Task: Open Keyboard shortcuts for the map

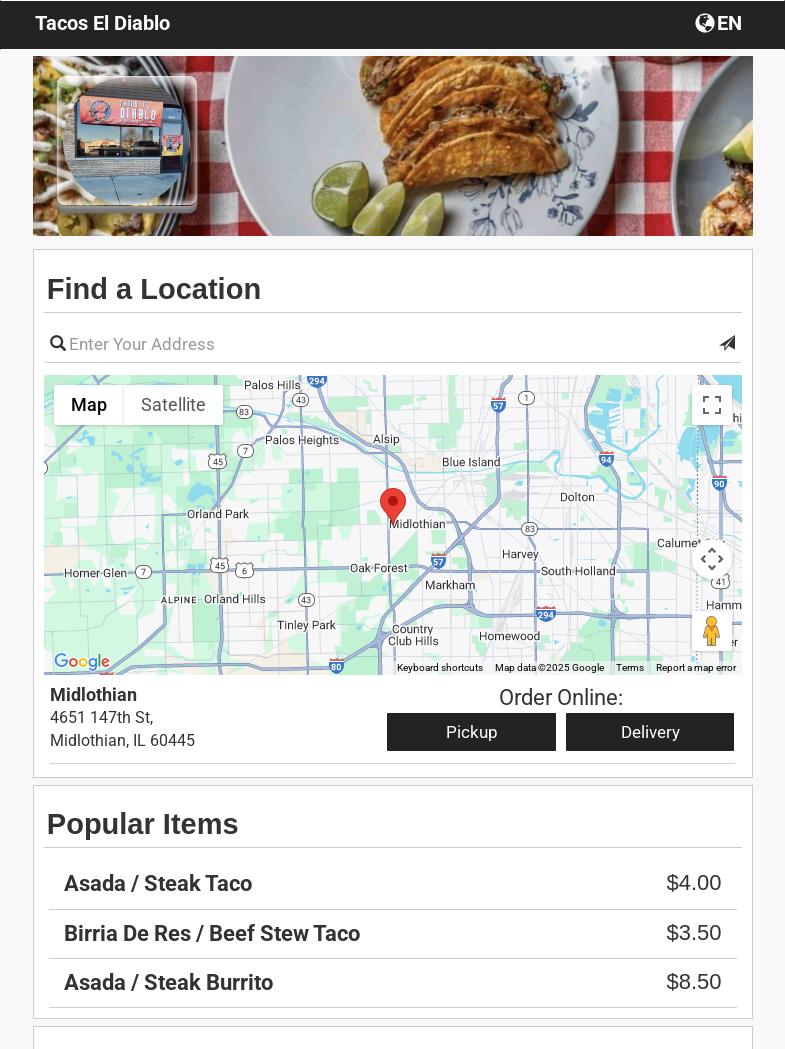Action: 440,668
